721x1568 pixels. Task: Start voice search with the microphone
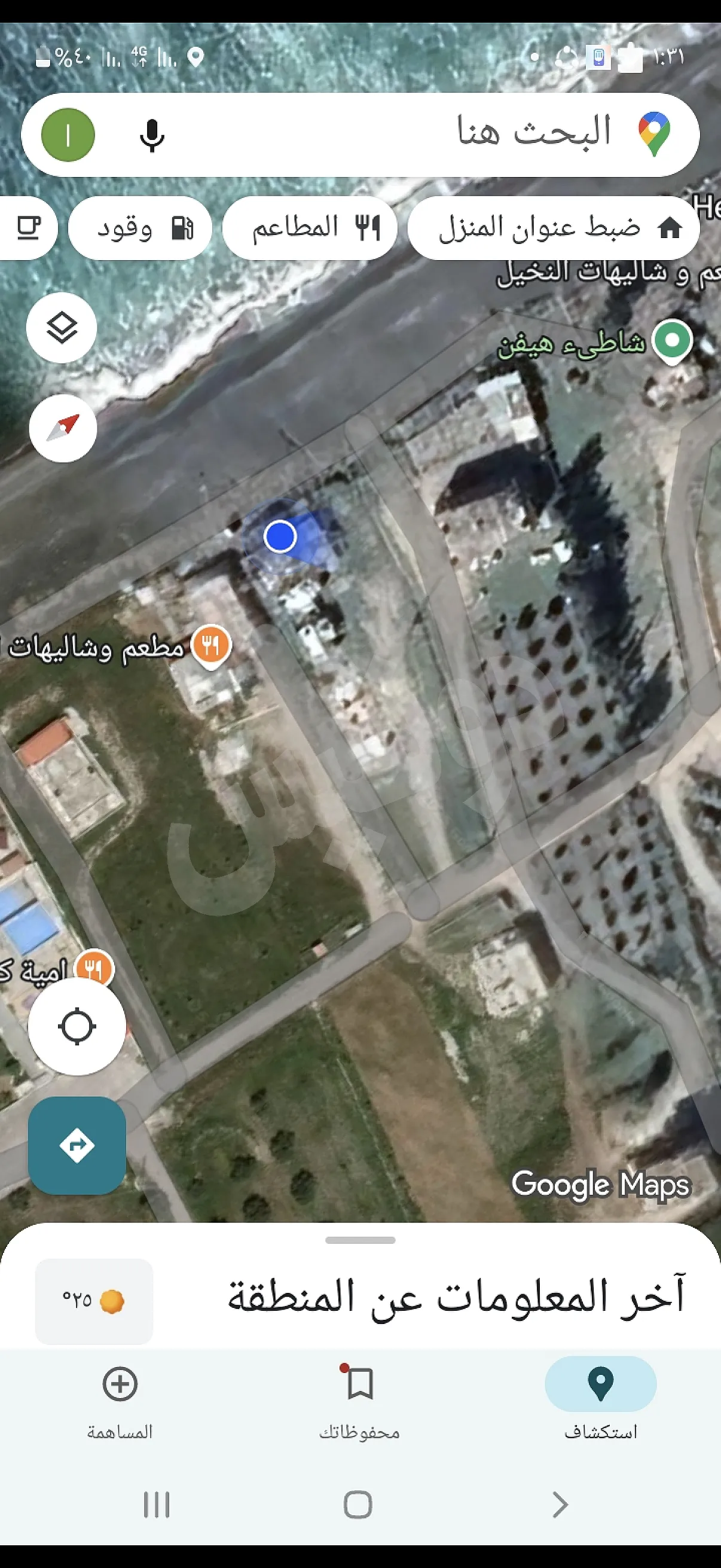click(x=152, y=135)
